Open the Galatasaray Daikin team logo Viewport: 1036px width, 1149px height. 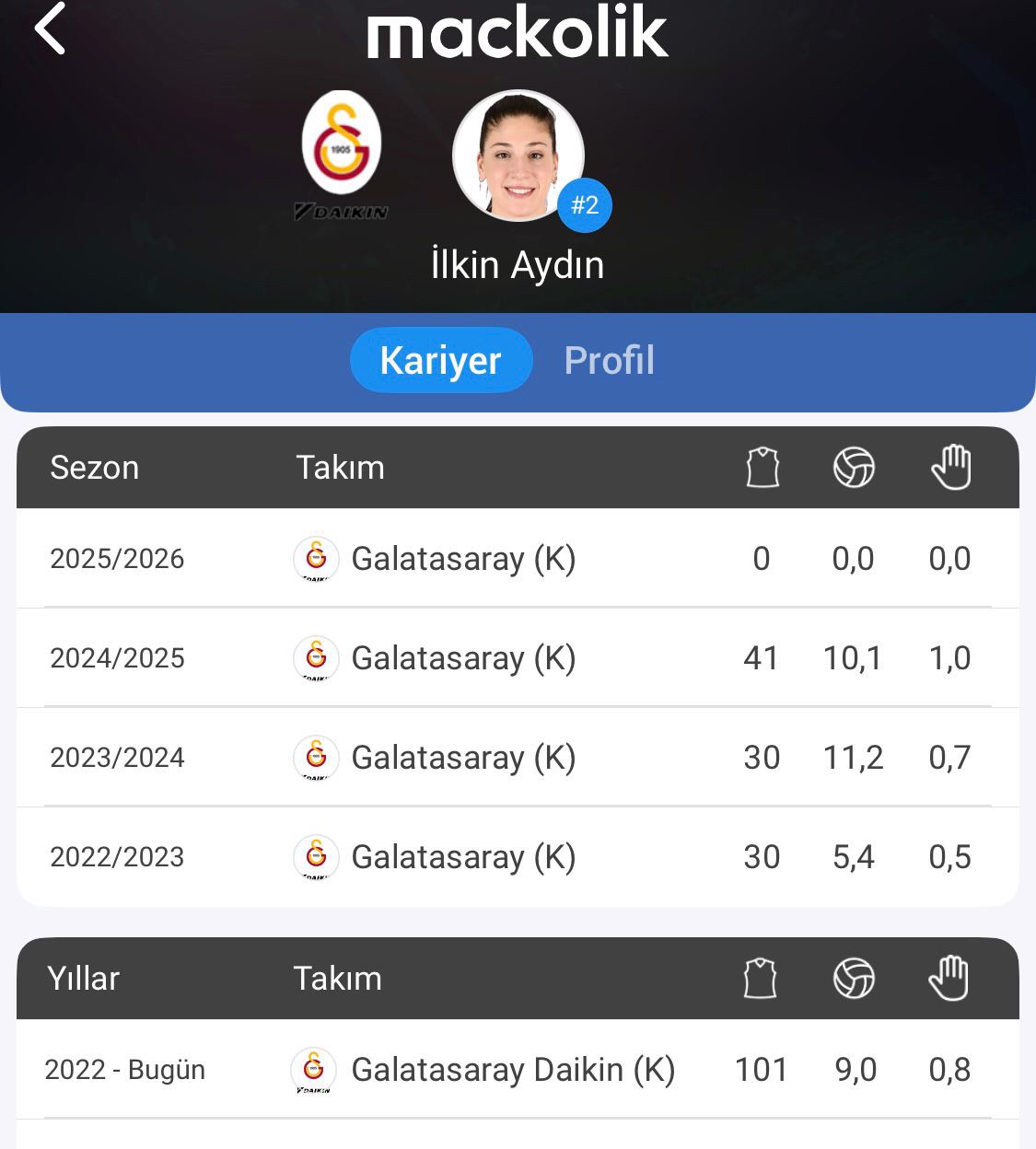342,155
